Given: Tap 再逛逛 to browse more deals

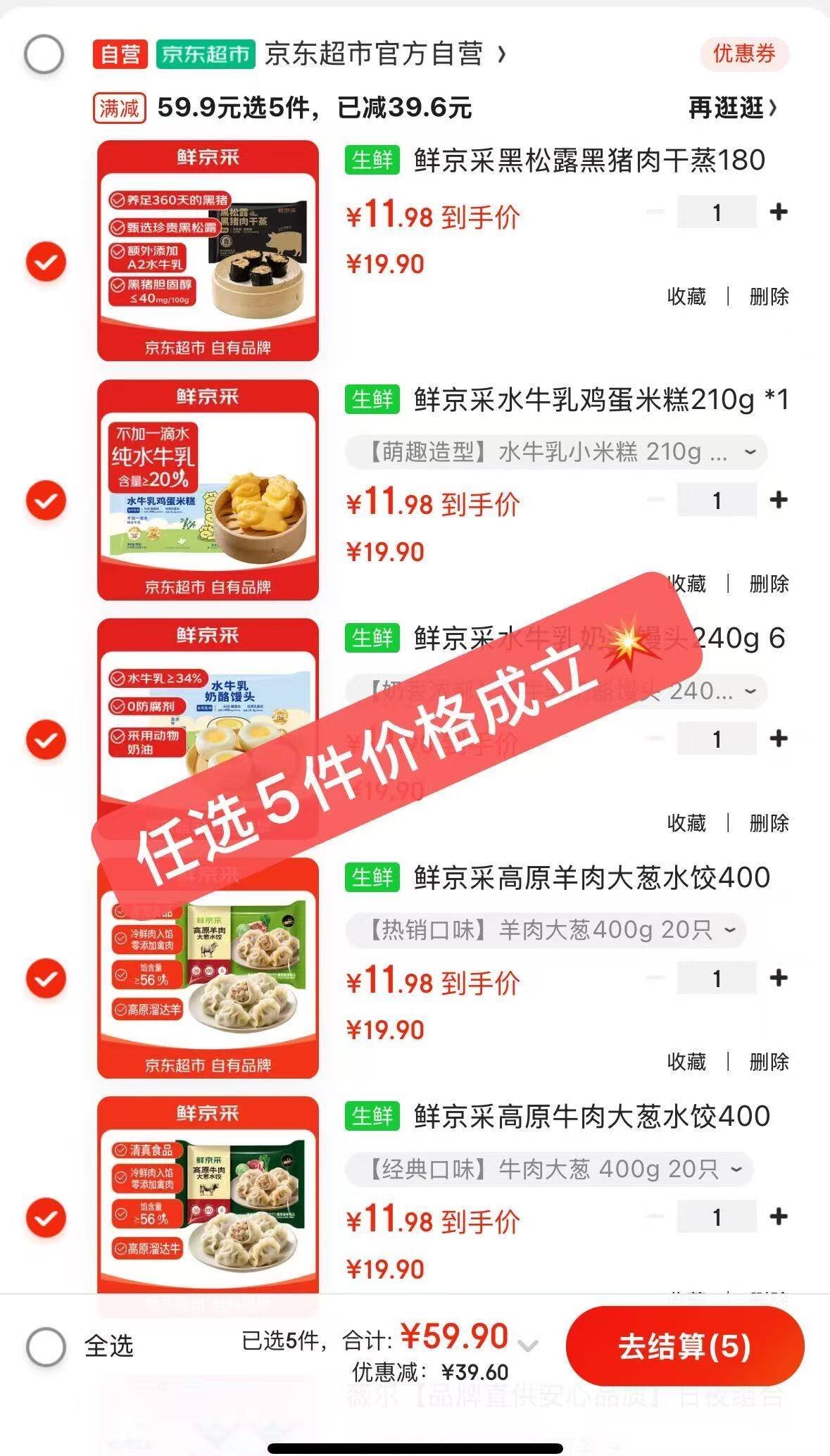Looking at the screenshot, I should [733, 108].
